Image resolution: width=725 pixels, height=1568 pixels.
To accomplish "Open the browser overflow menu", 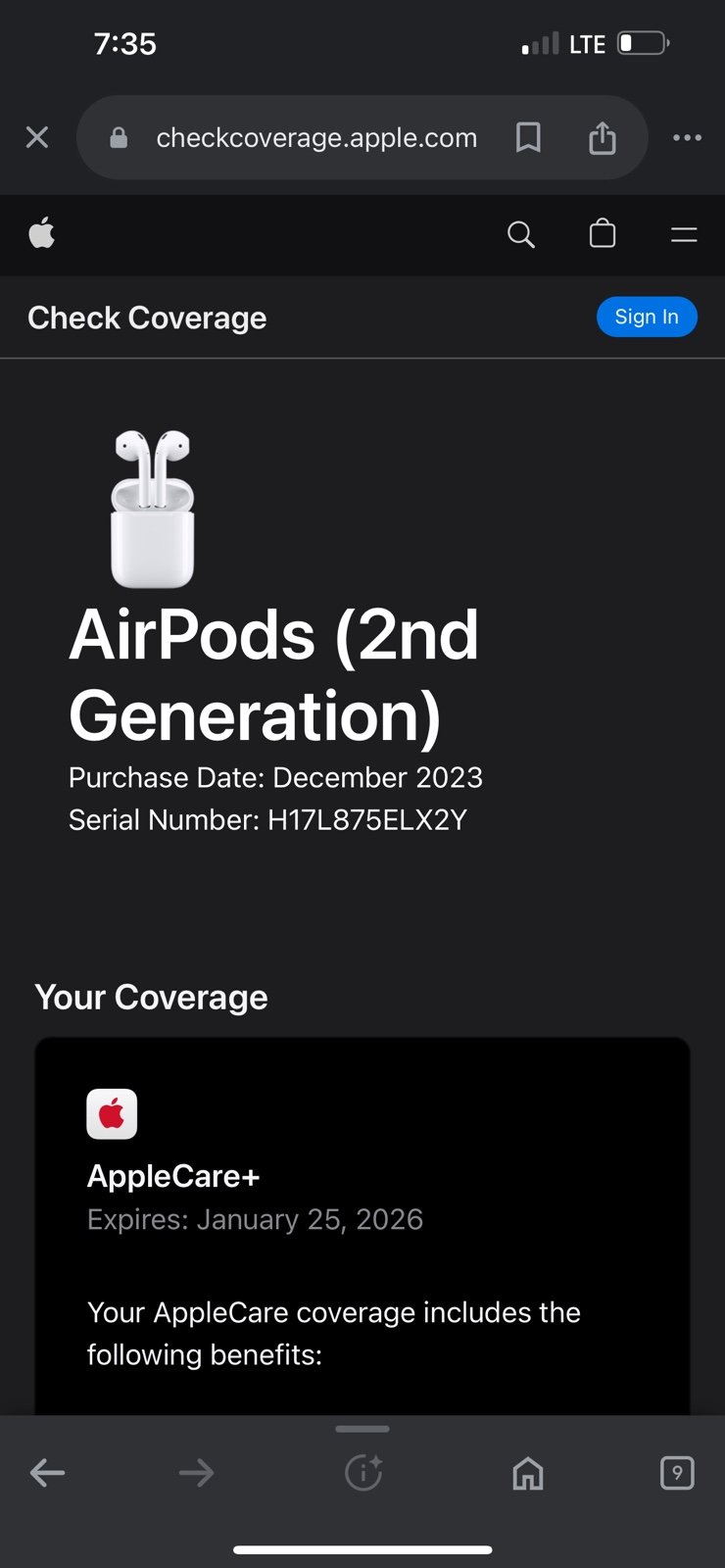I will pos(688,137).
